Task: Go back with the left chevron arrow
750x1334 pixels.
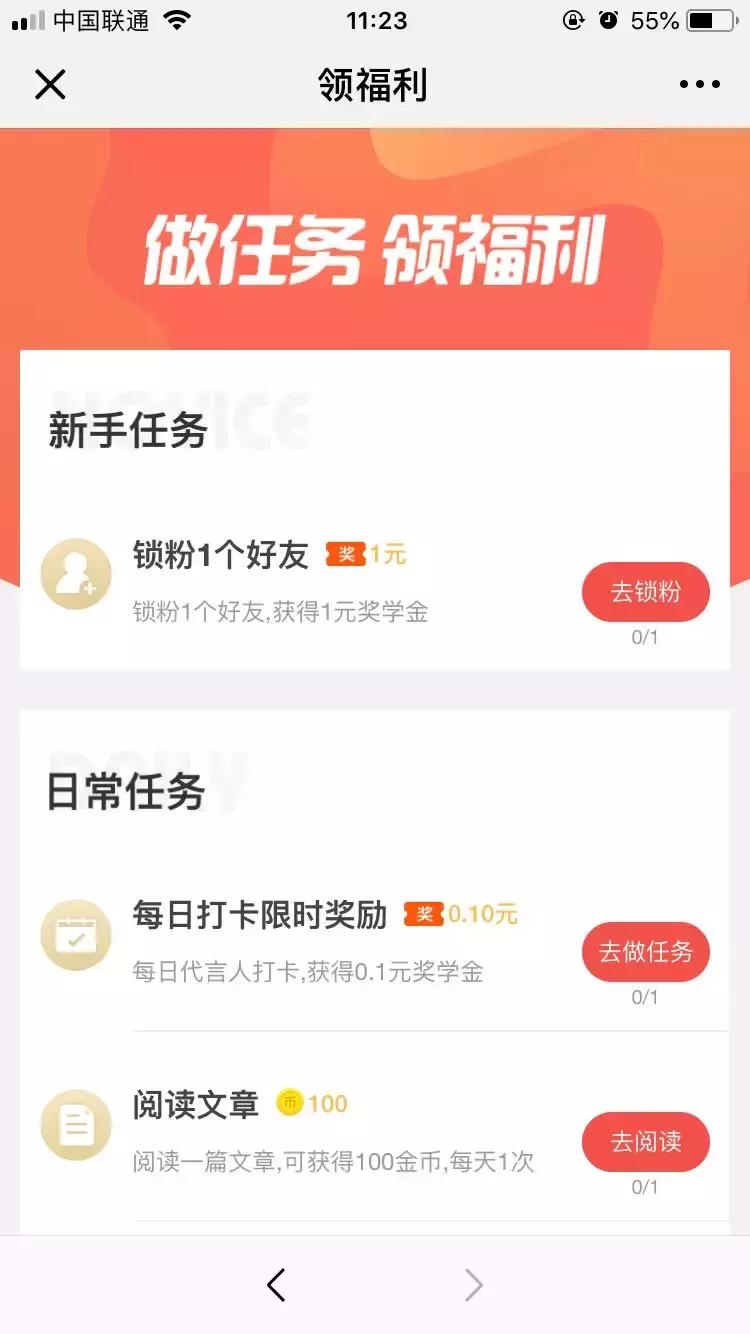Action: pos(277,1285)
